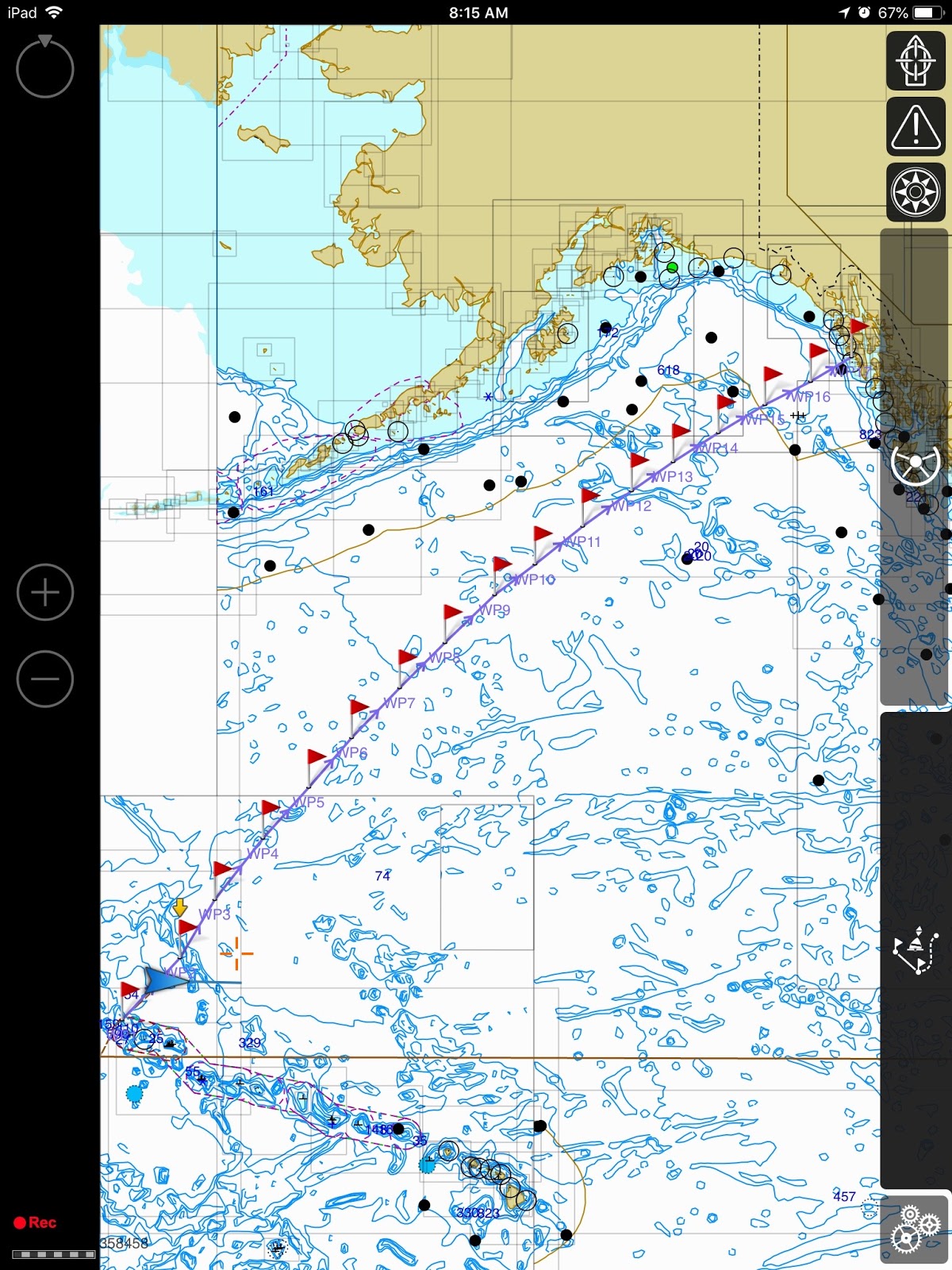Select waypoint WP11 flag

point(542,533)
